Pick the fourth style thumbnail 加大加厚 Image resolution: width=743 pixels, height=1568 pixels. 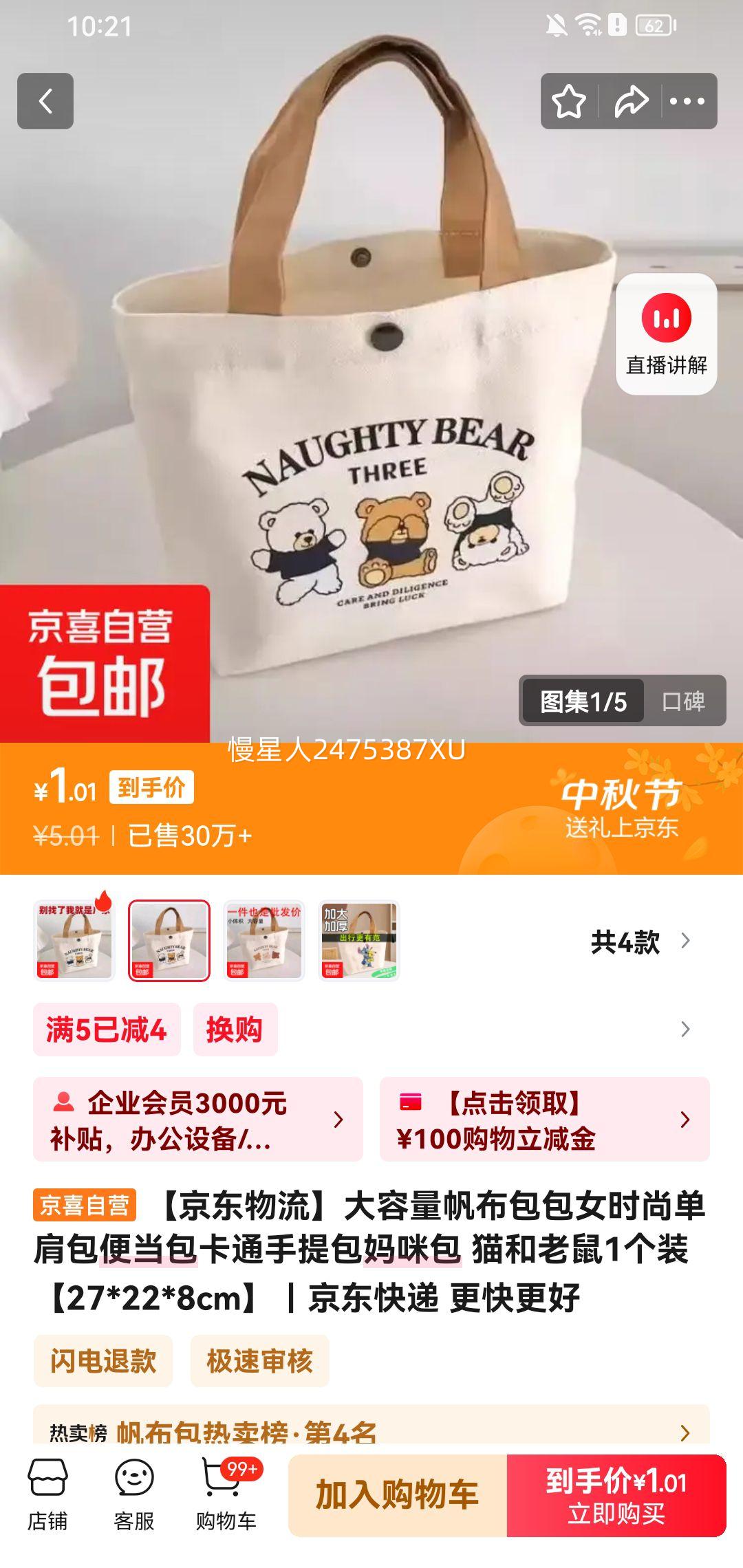tap(358, 940)
